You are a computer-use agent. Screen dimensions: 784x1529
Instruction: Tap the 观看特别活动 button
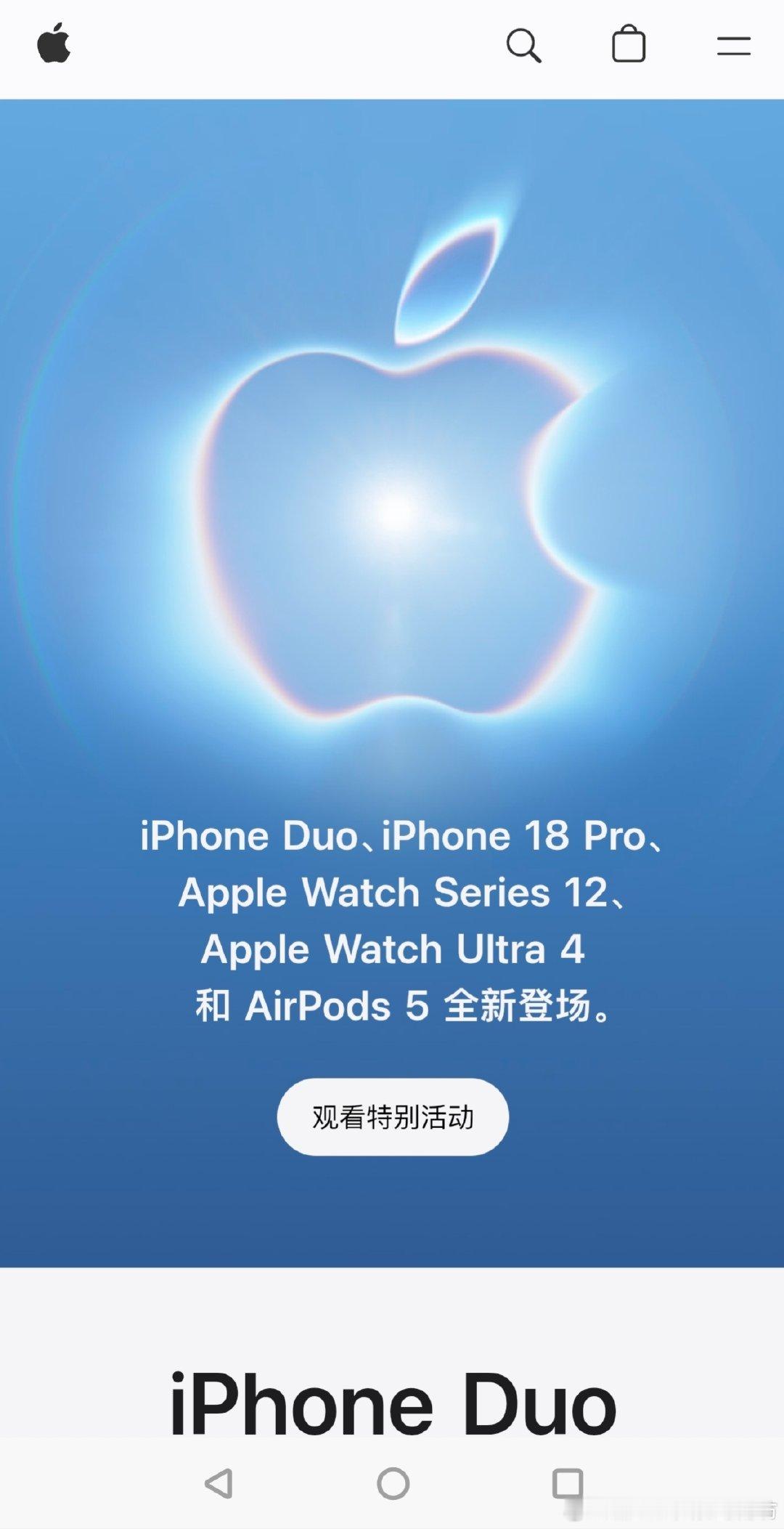click(393, 1116)
